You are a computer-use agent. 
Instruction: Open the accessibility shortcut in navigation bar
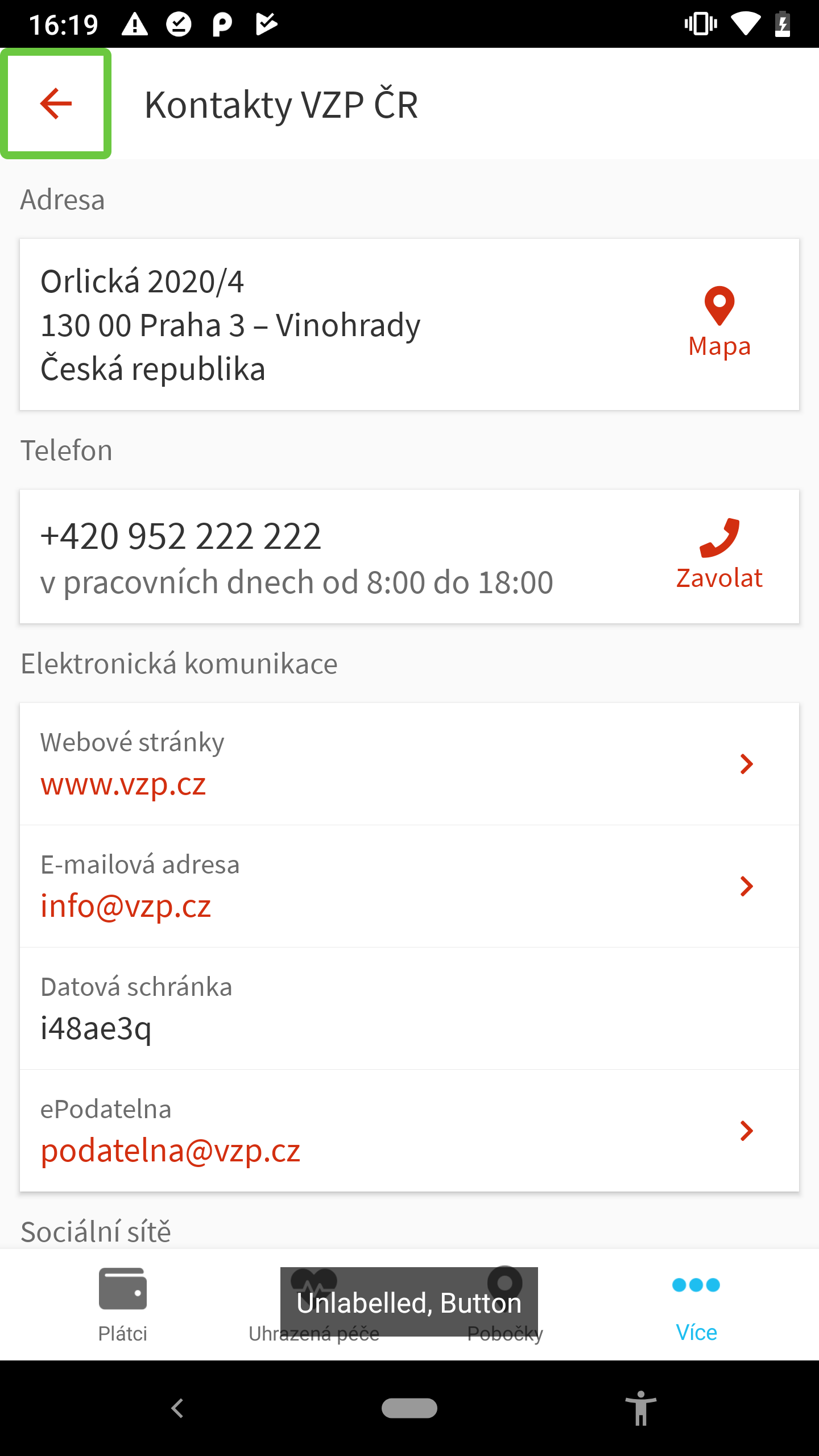pyautogui.click(x=641, y=1408)
